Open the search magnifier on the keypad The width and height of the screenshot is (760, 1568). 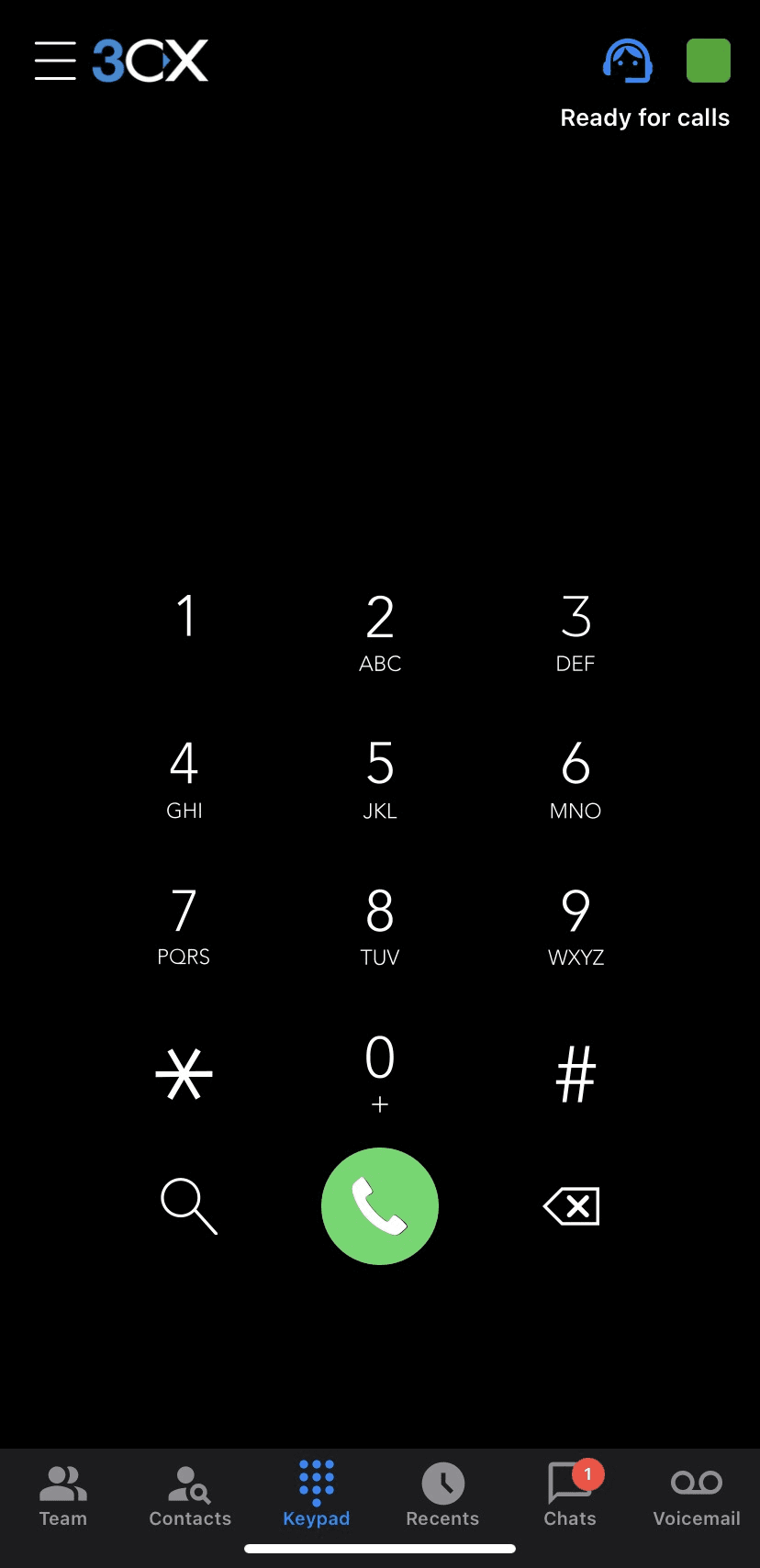pyautogui.click(x=187, y=1205)
